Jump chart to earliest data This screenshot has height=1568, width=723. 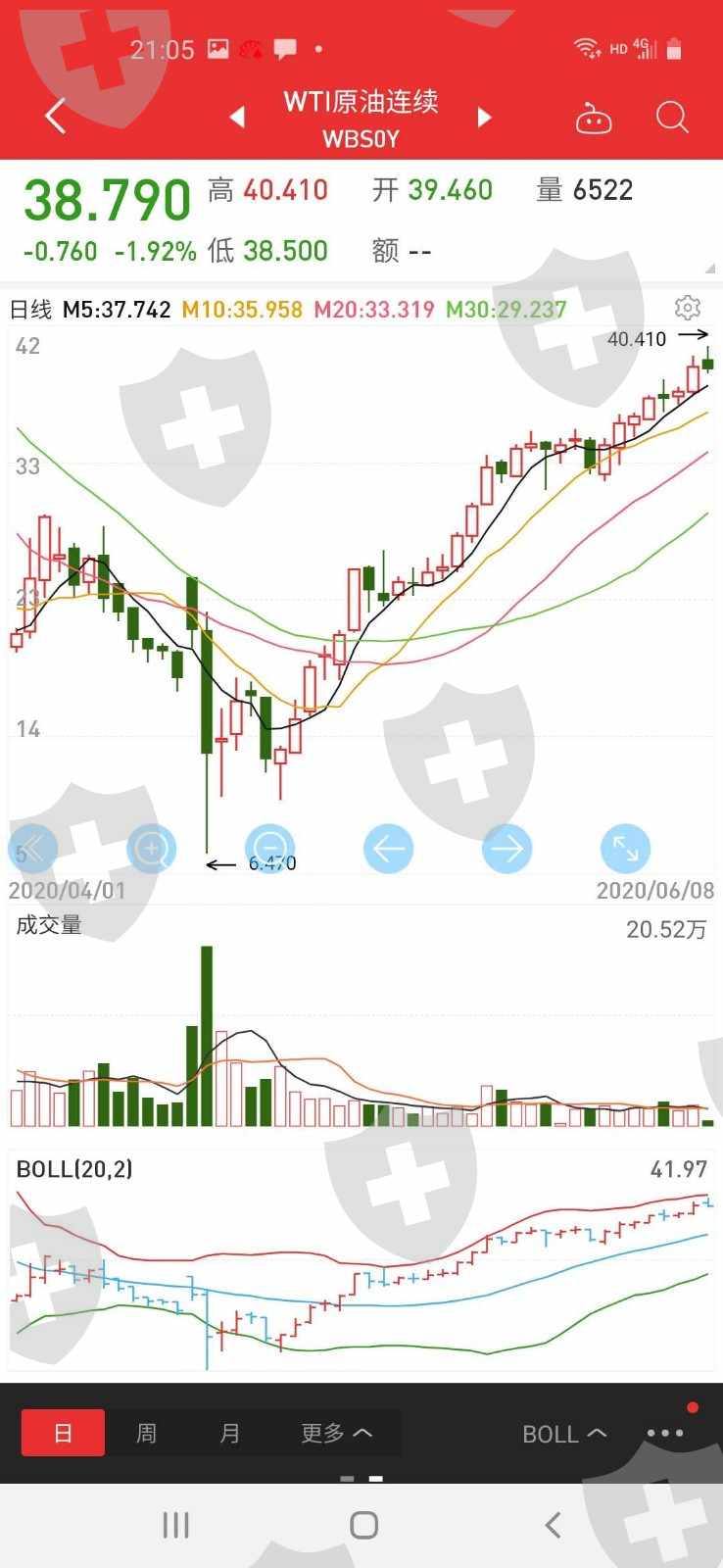(x=32, y=849)
